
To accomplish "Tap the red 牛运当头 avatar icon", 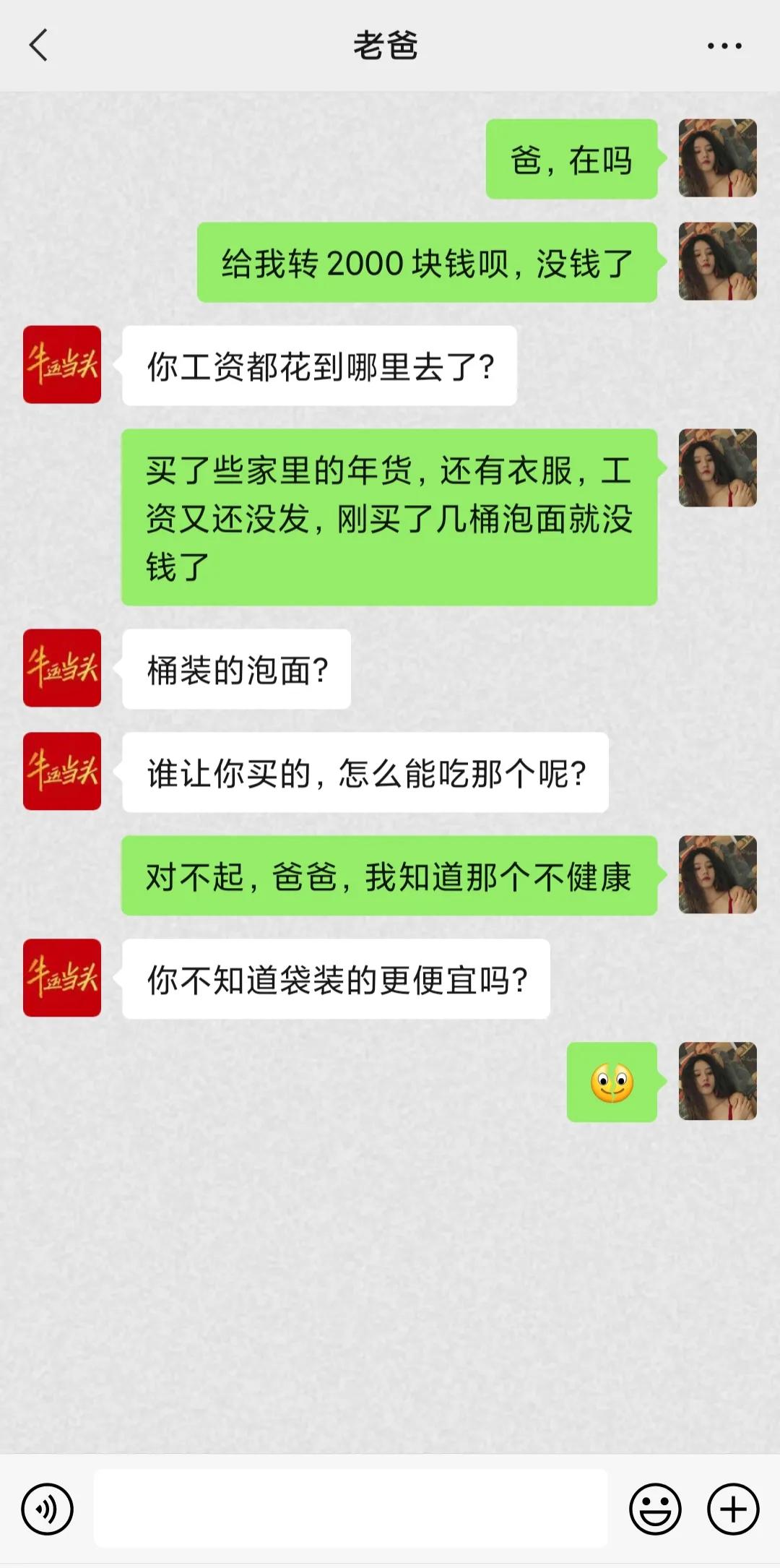I will click(61, 362).
